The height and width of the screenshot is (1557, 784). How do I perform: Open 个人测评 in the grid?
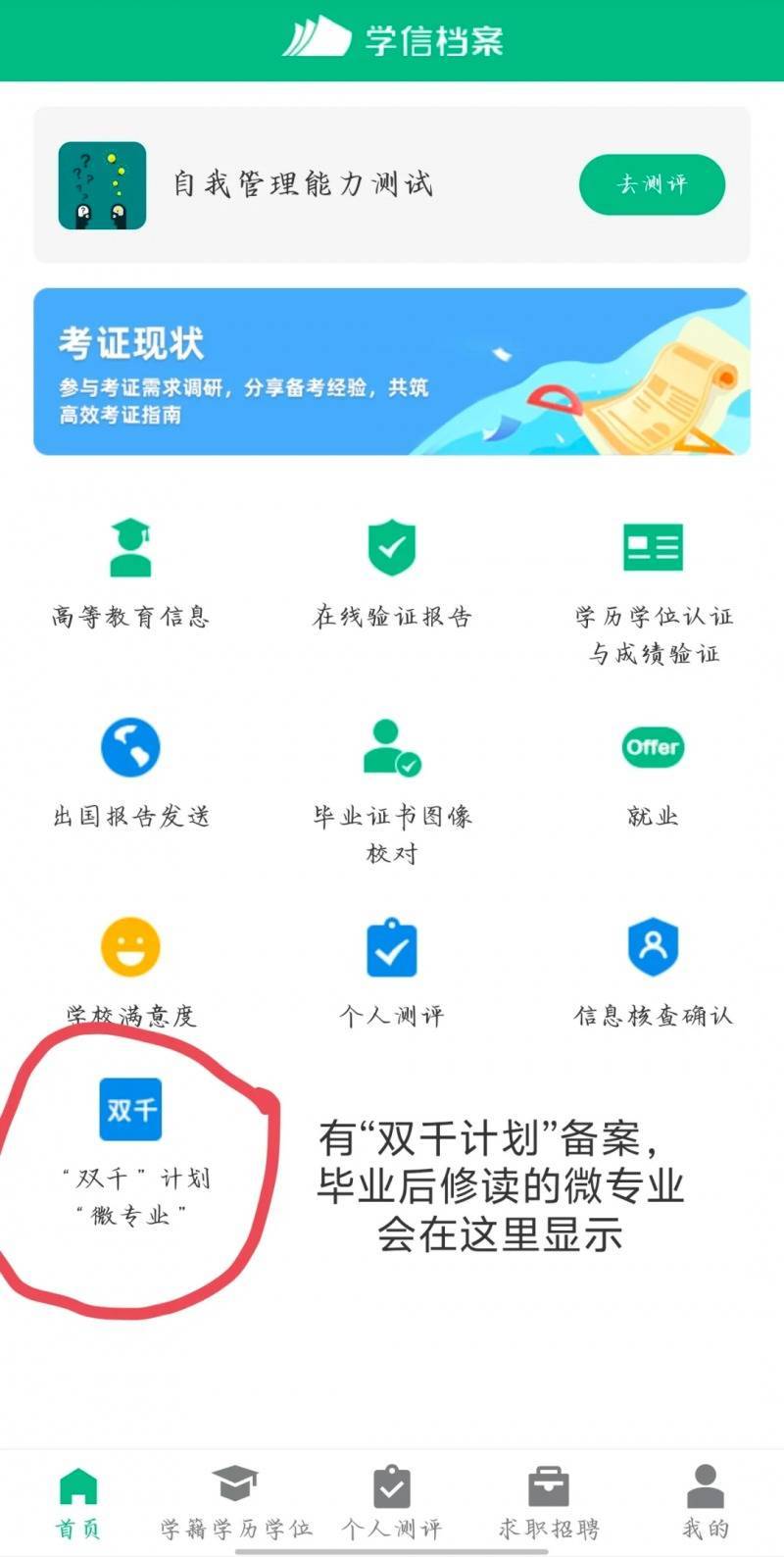[392, 971]
